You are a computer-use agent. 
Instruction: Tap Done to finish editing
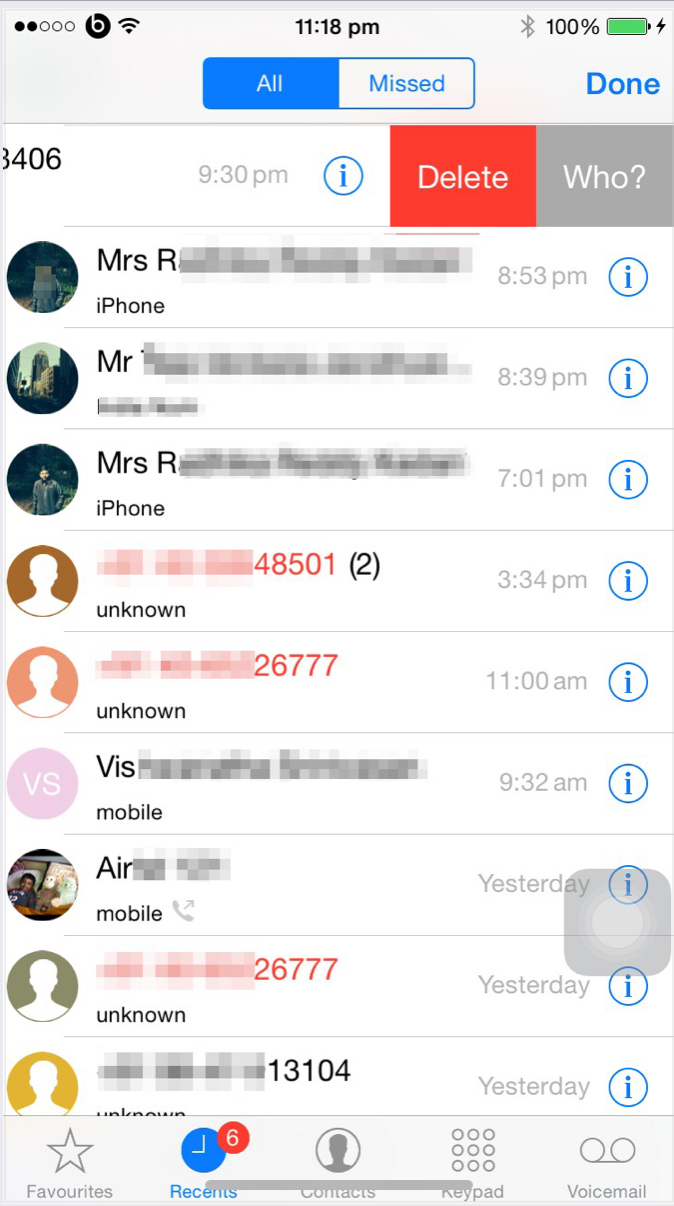622,84
